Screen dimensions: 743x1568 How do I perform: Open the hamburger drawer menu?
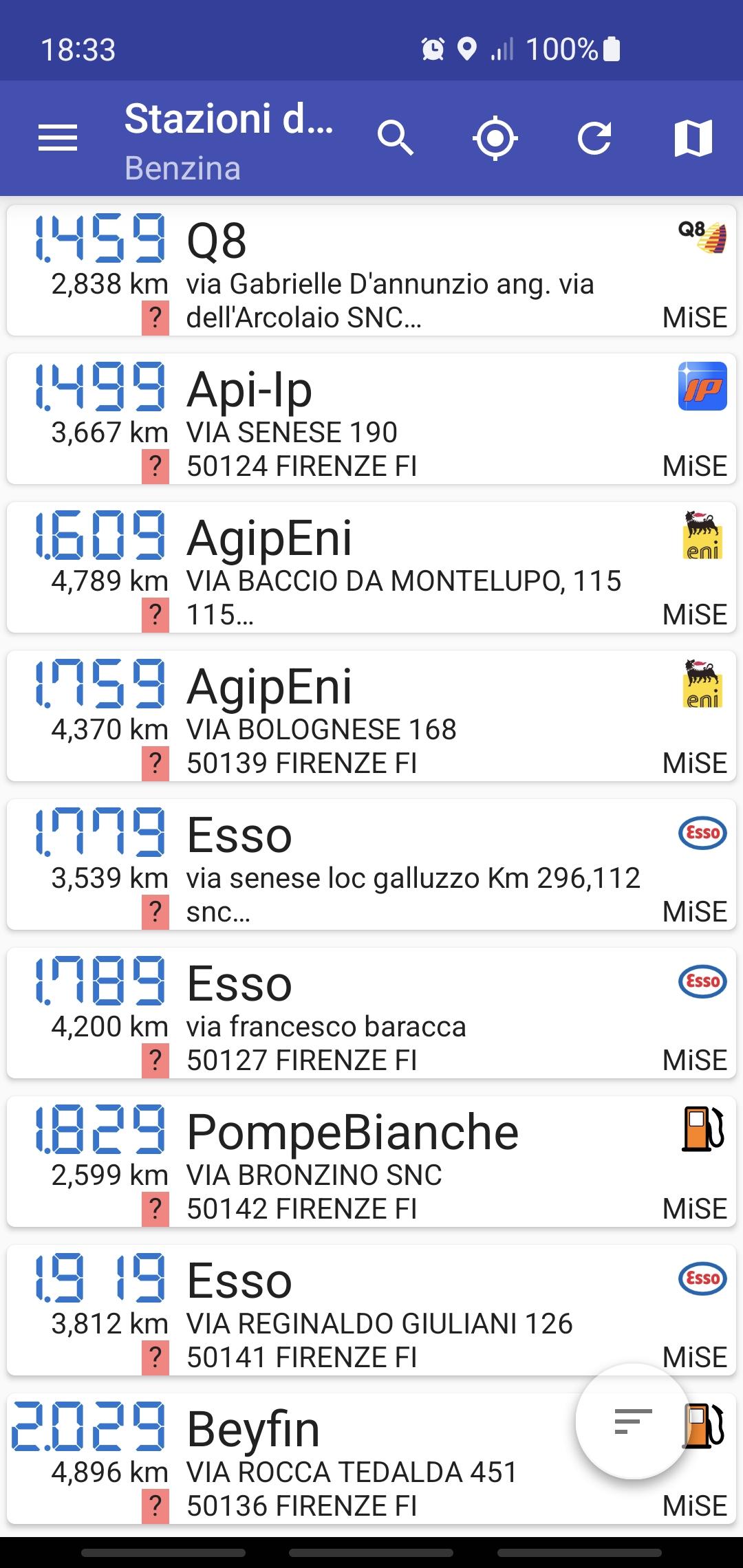click(x=58, y=138)
